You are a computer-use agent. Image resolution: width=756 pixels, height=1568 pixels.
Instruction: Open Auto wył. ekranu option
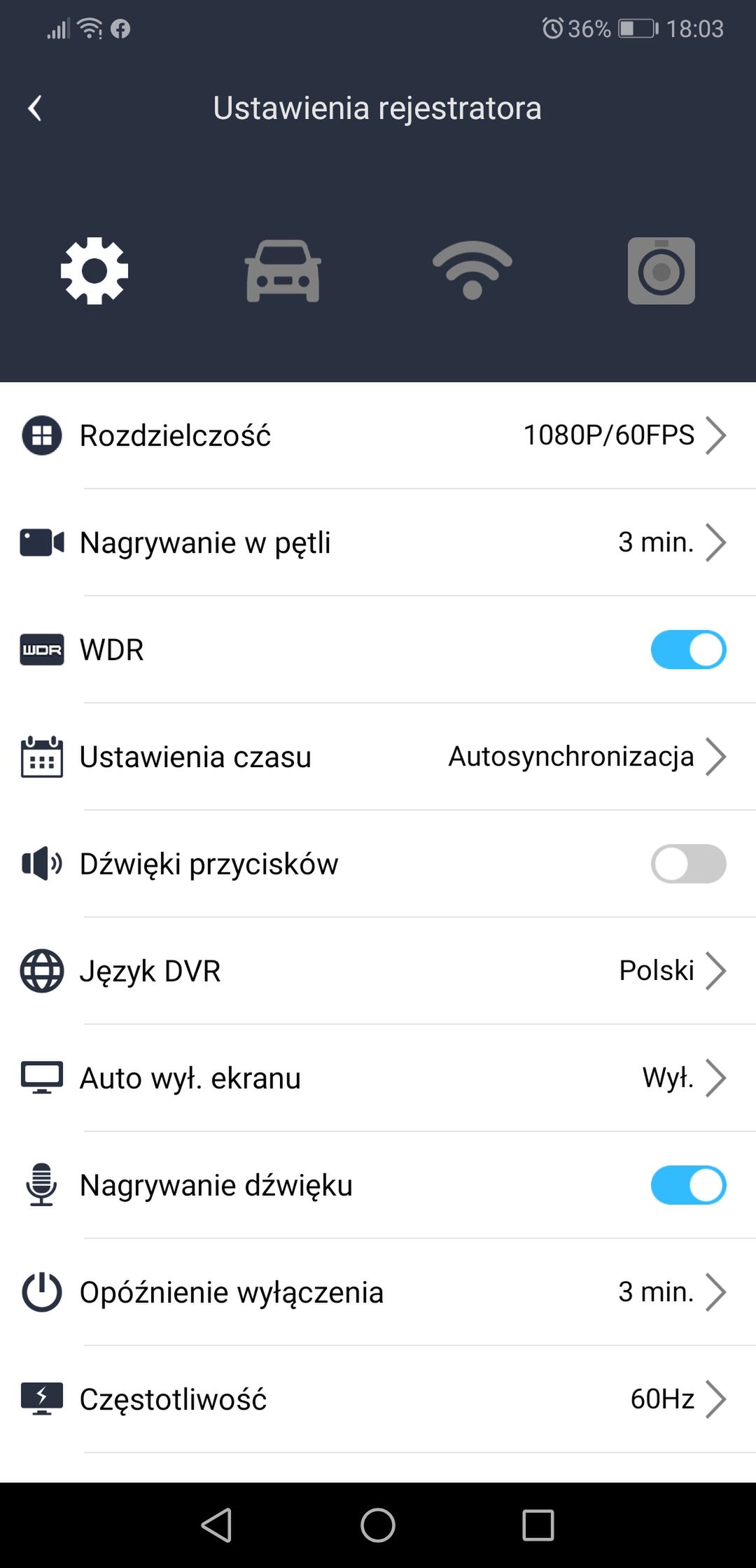(378, 1078)
